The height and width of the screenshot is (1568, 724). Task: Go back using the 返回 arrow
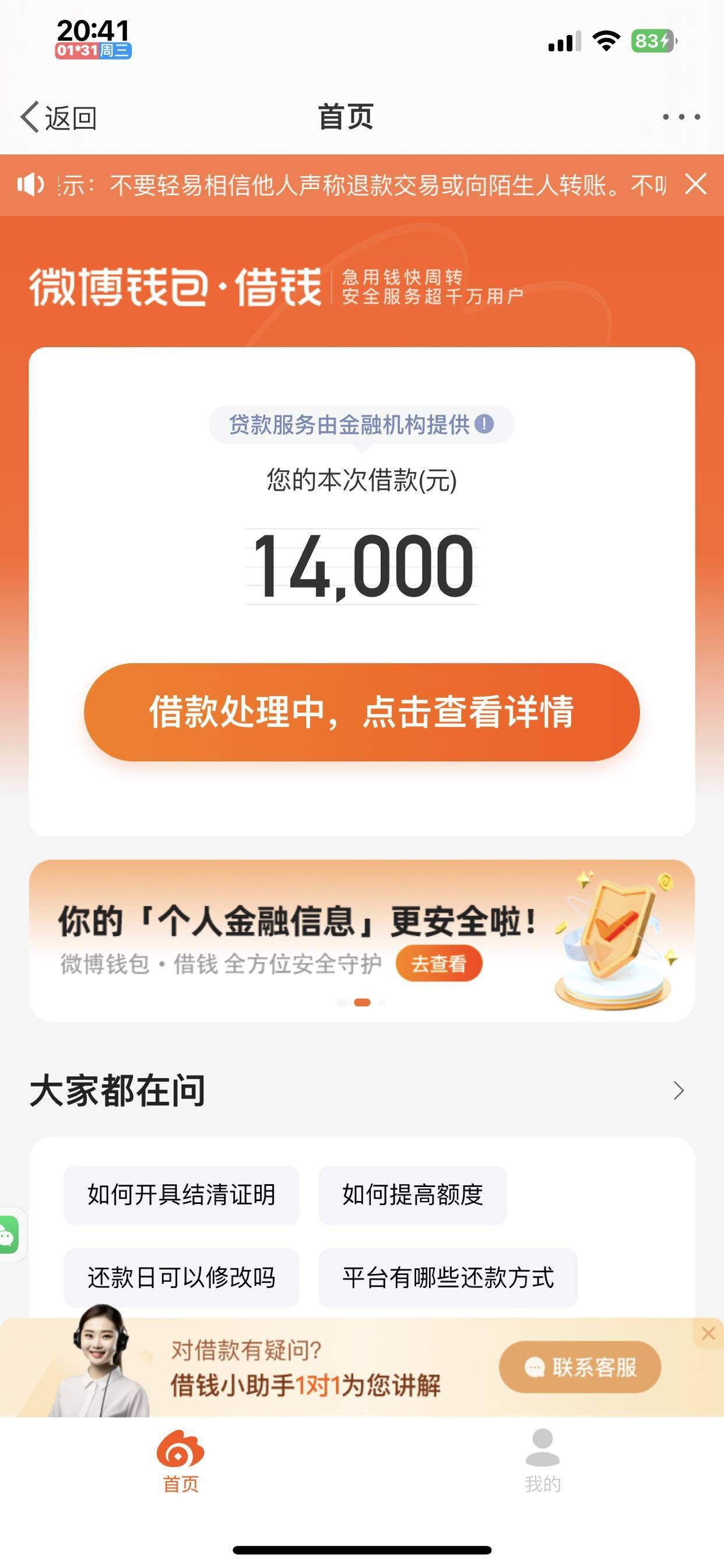[x=58, y=117]
